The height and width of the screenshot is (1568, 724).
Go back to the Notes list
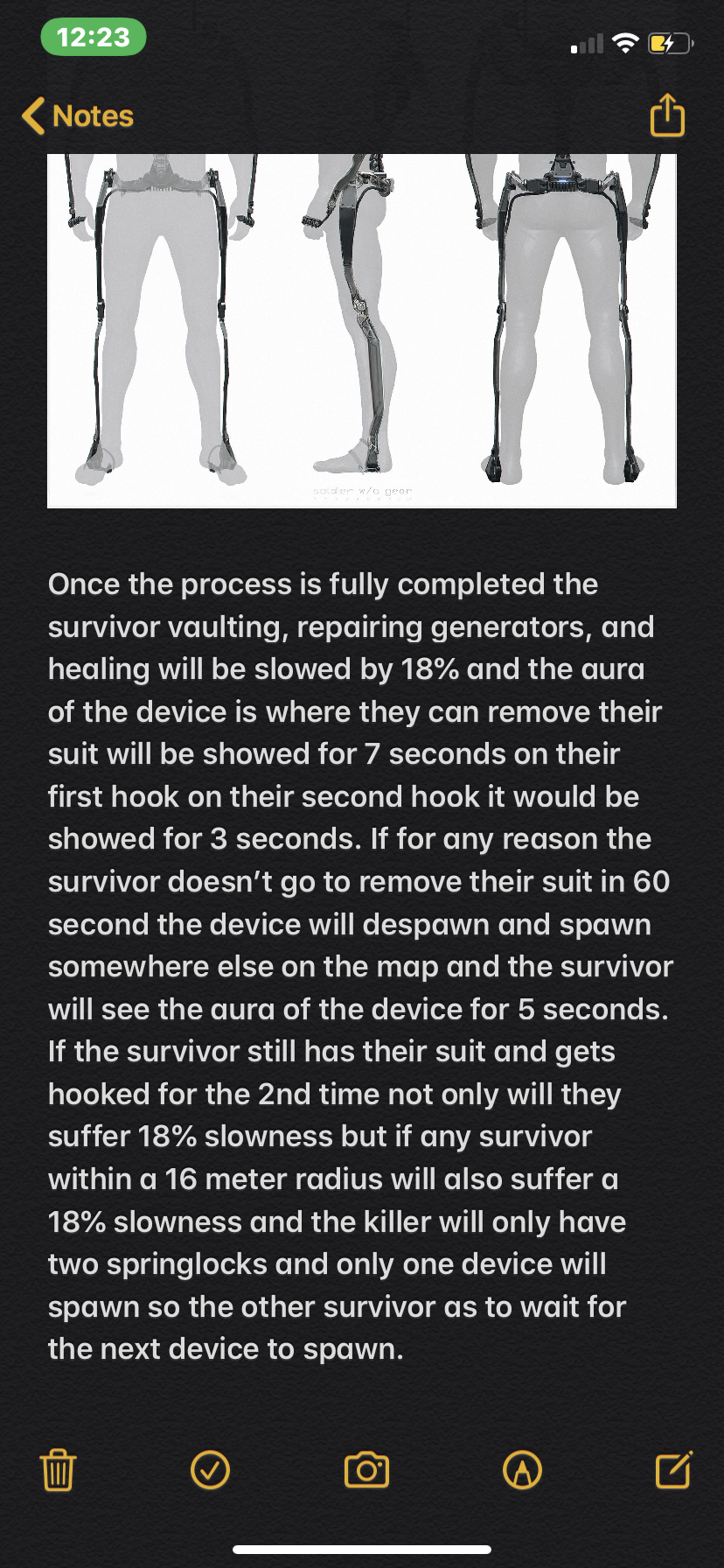pos(79,116)
